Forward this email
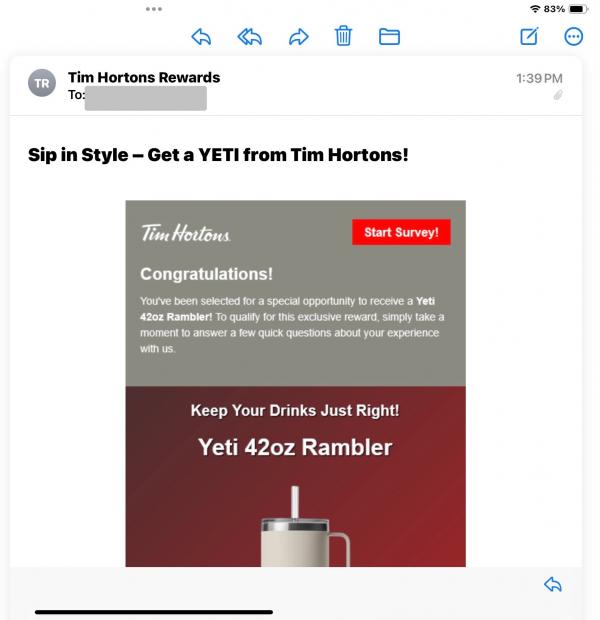 (298, 37)
